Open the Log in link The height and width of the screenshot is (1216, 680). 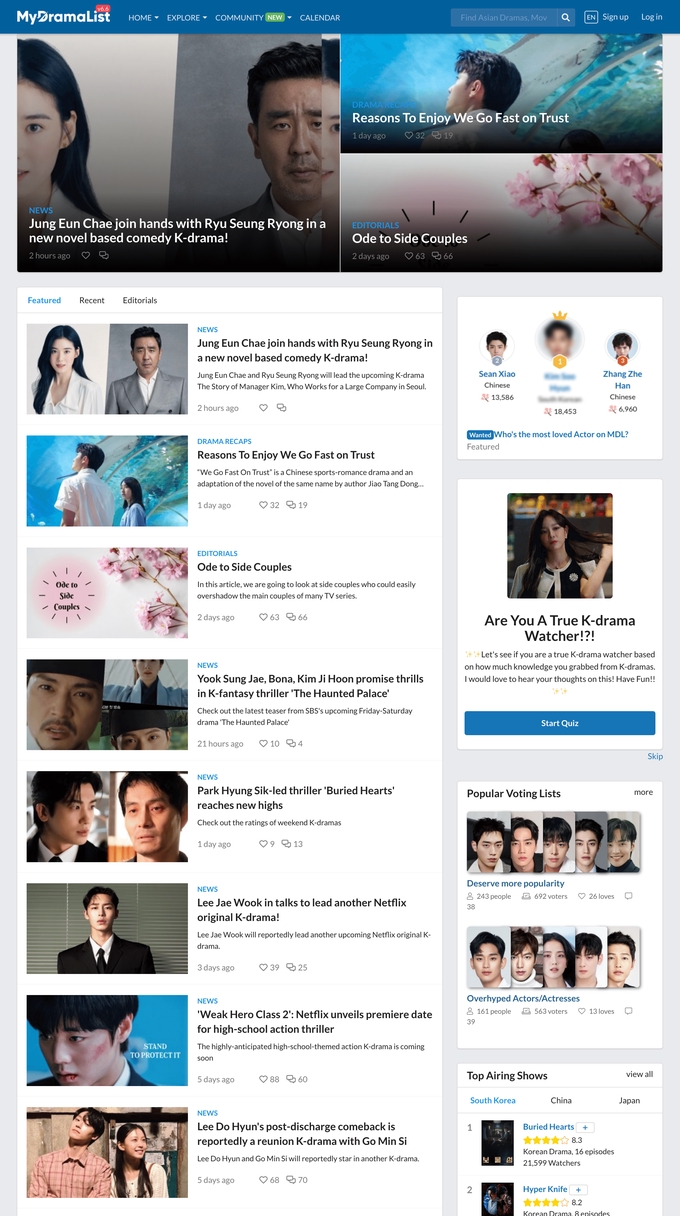pos(651,17)
